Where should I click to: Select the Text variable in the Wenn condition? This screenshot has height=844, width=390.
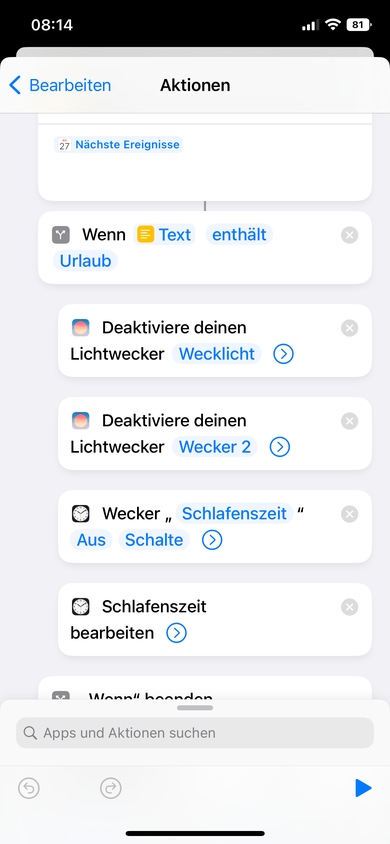pos(164,235)
